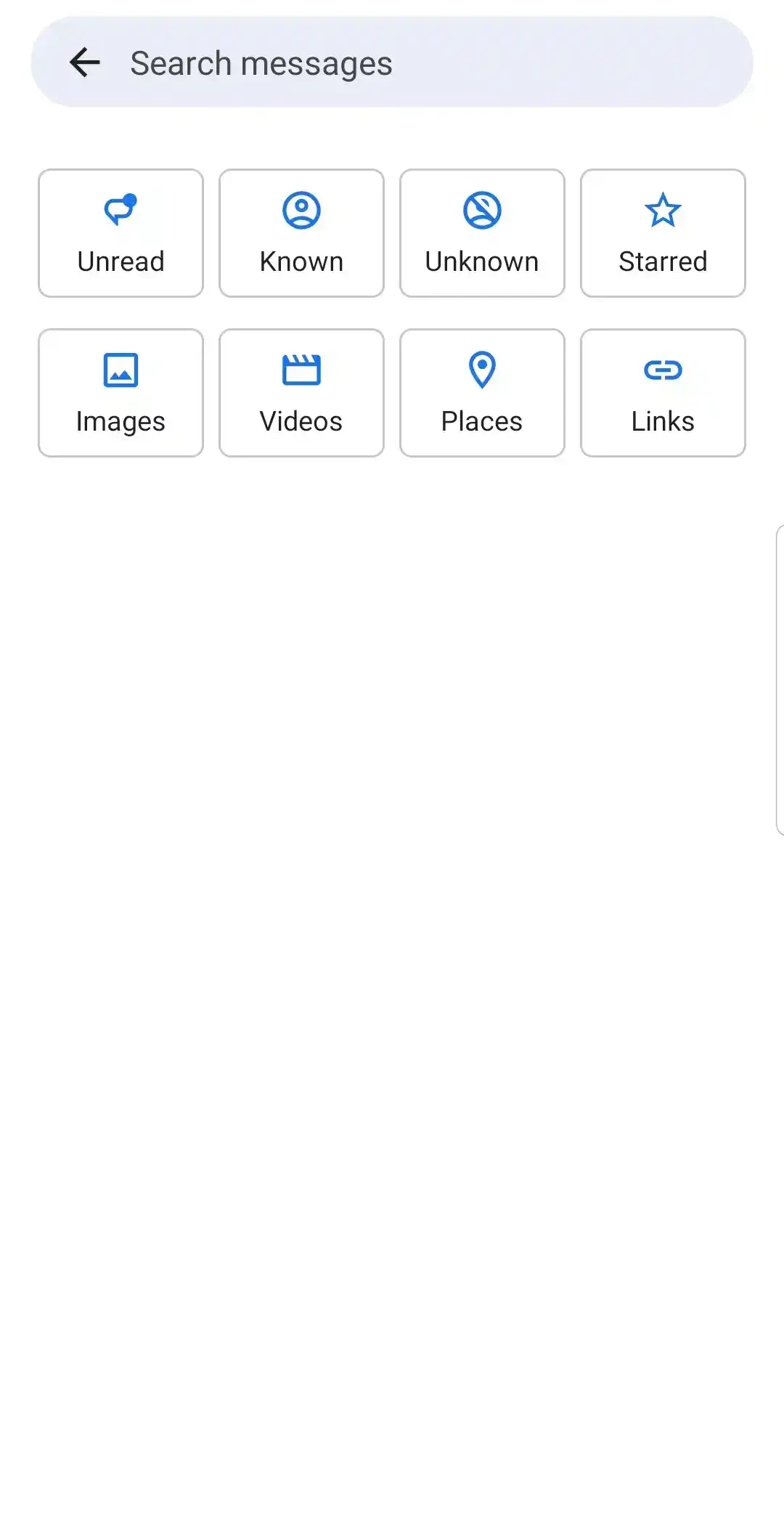The height and width of the screenshot is (1539, 784).
Task: Show messages from Known contacts
Action: [301, 233]
